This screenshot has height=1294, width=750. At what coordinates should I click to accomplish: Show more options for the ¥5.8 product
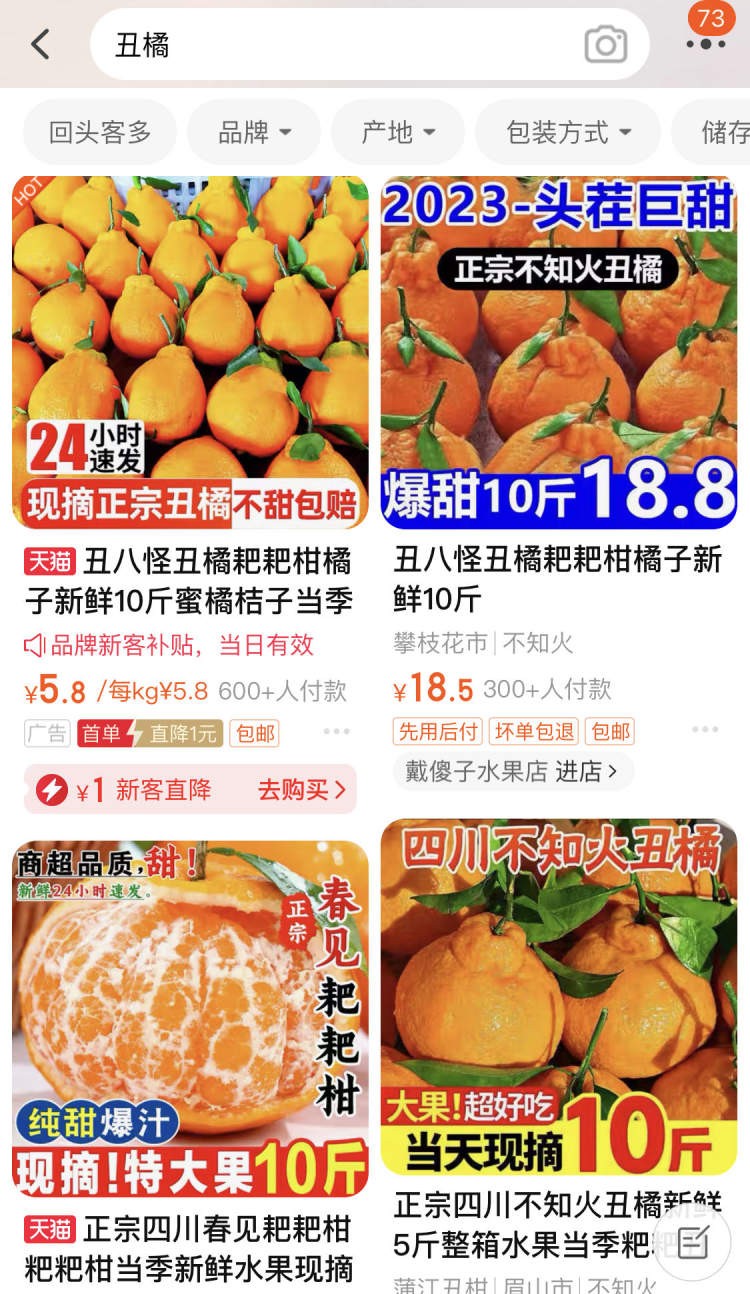click(x=337, y=732)
